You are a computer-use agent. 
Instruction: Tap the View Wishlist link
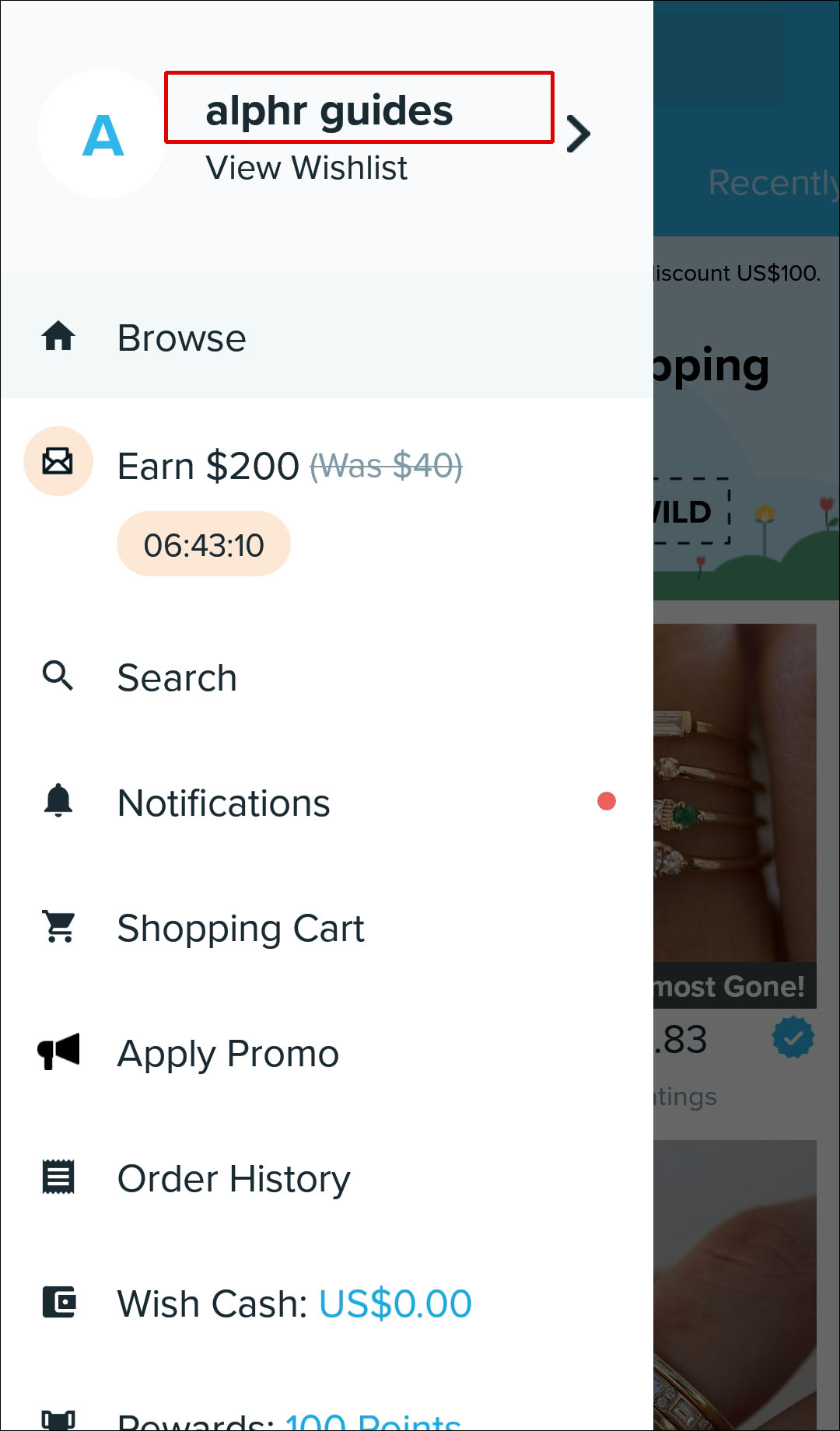click(306, 168)
